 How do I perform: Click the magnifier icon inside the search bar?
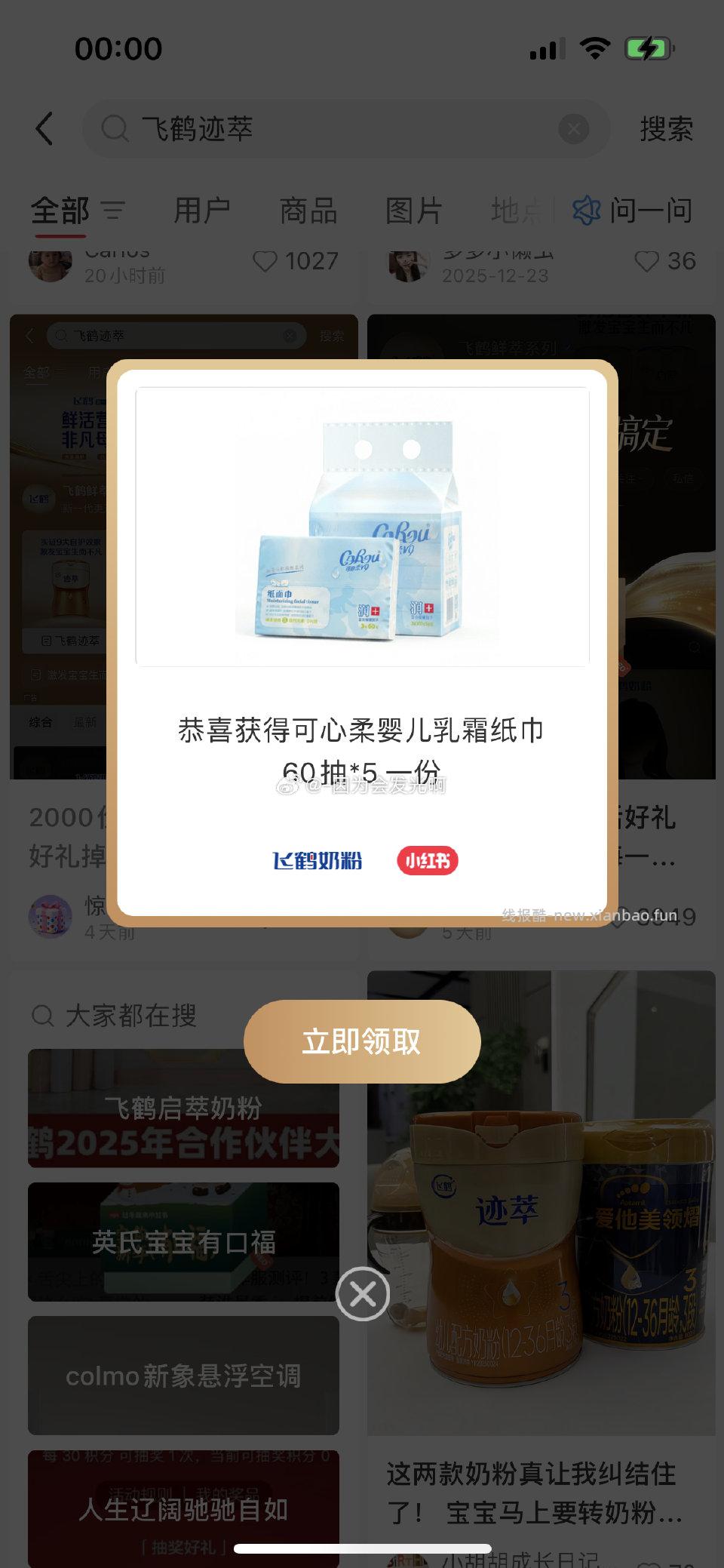tap(113, 128)
